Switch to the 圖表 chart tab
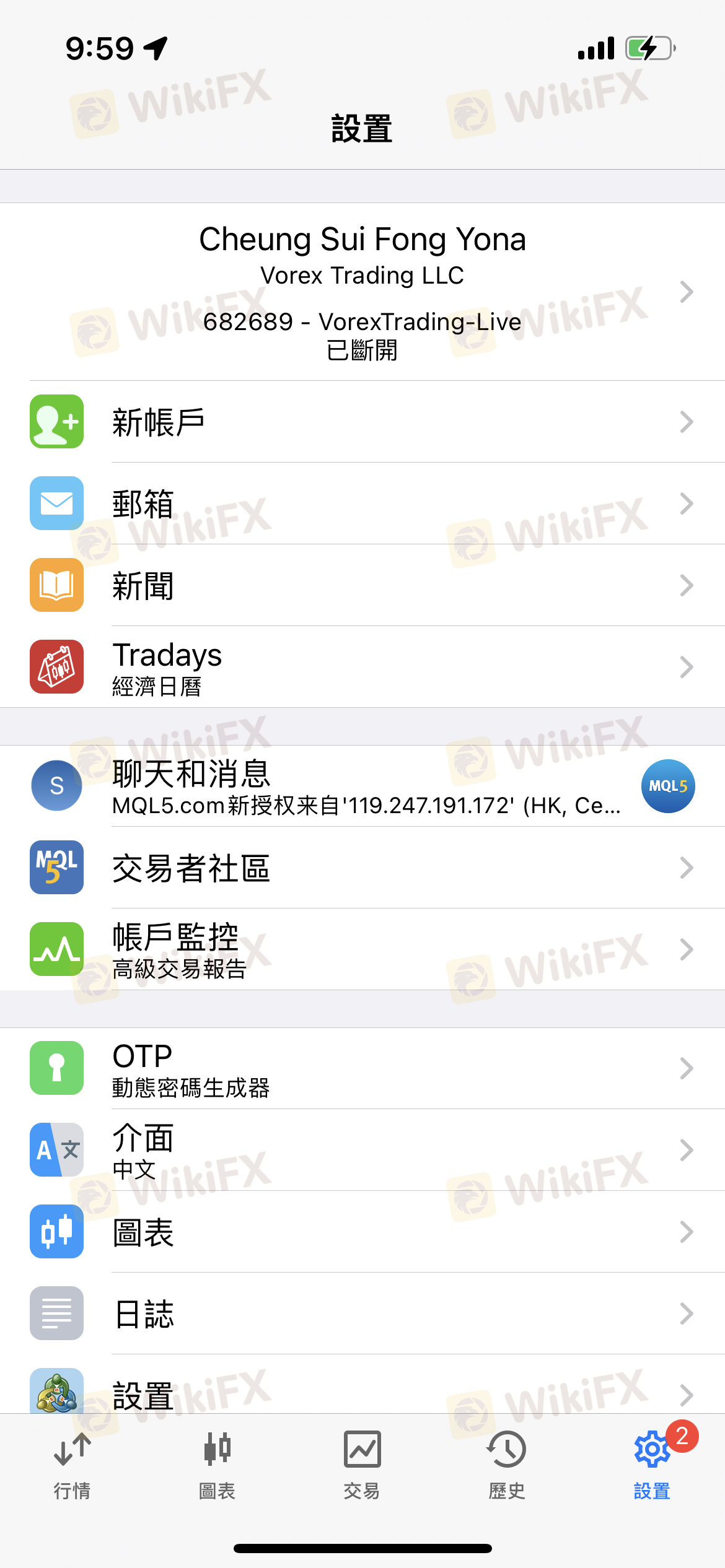 point(217,1465)
